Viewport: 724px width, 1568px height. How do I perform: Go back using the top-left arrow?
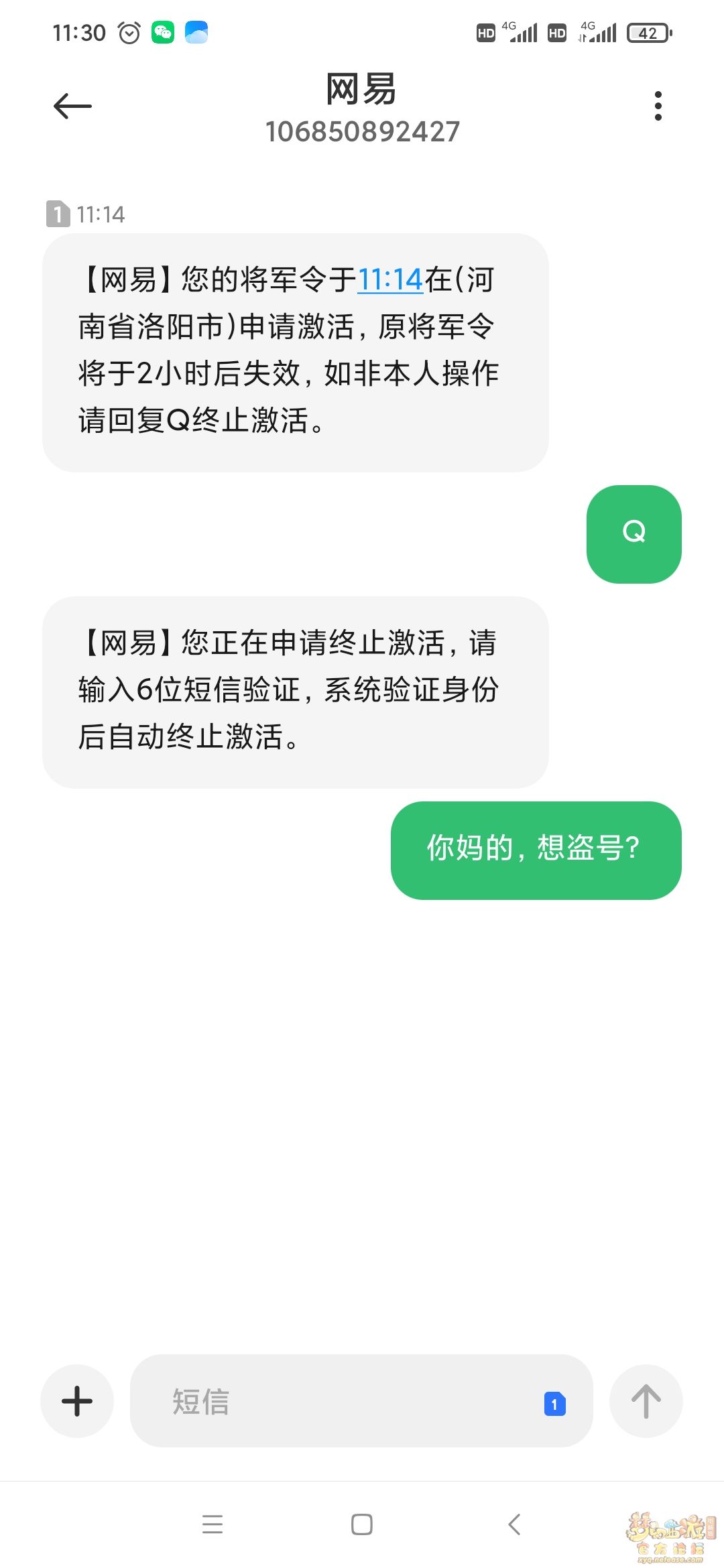pyautogui.click(x=72, y=106)
